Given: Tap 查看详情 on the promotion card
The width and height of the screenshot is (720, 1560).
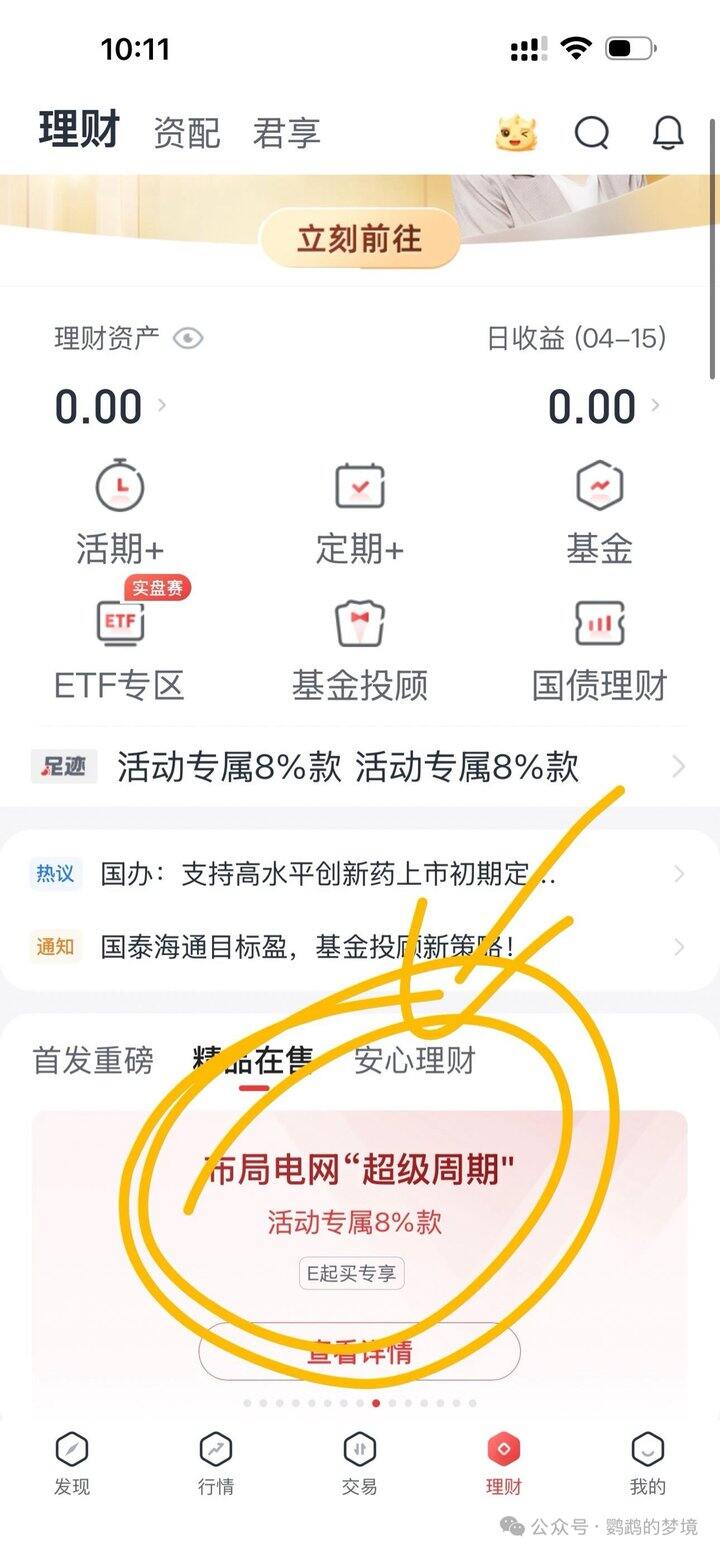Looking at the screenshot, I should point(360,1350).
